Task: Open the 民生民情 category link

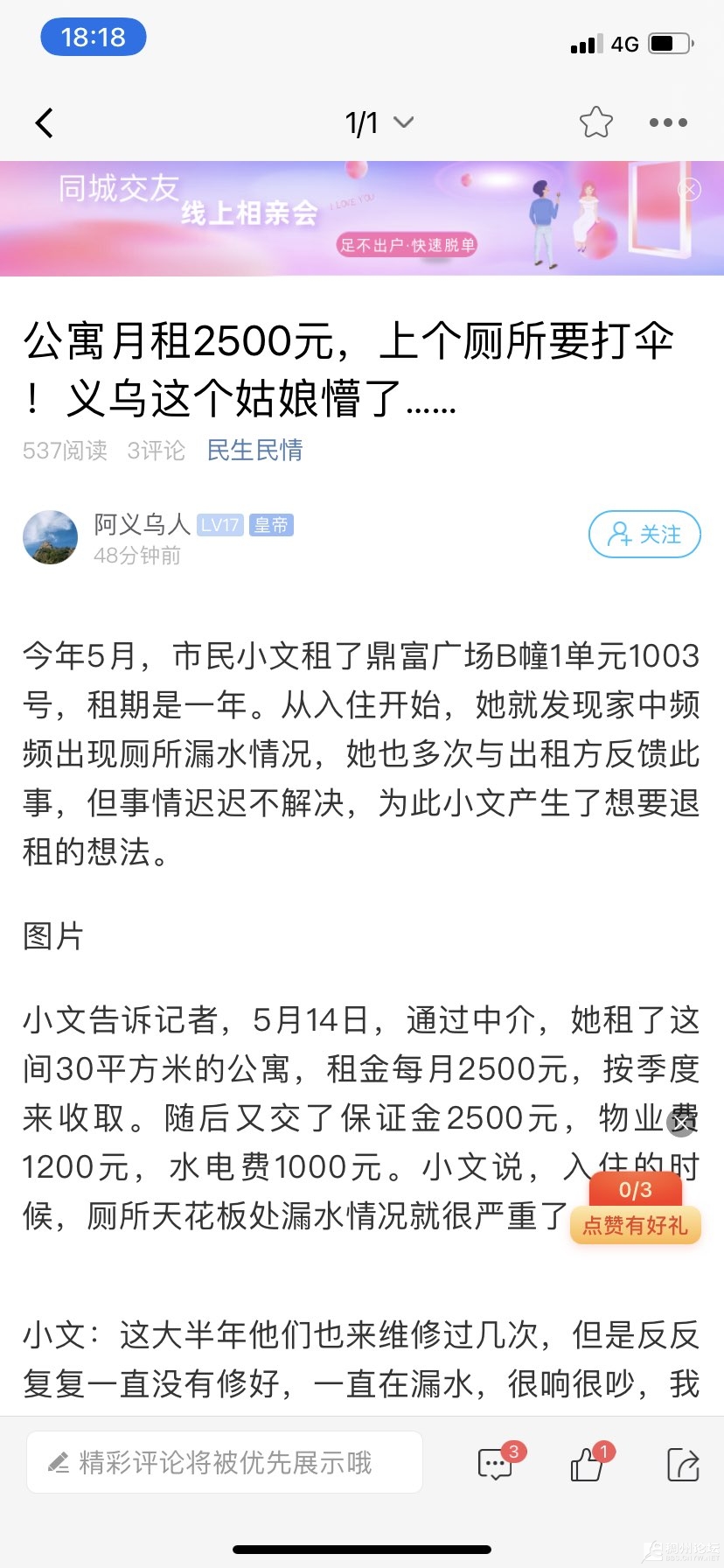Action: click(x=254, y=451)
